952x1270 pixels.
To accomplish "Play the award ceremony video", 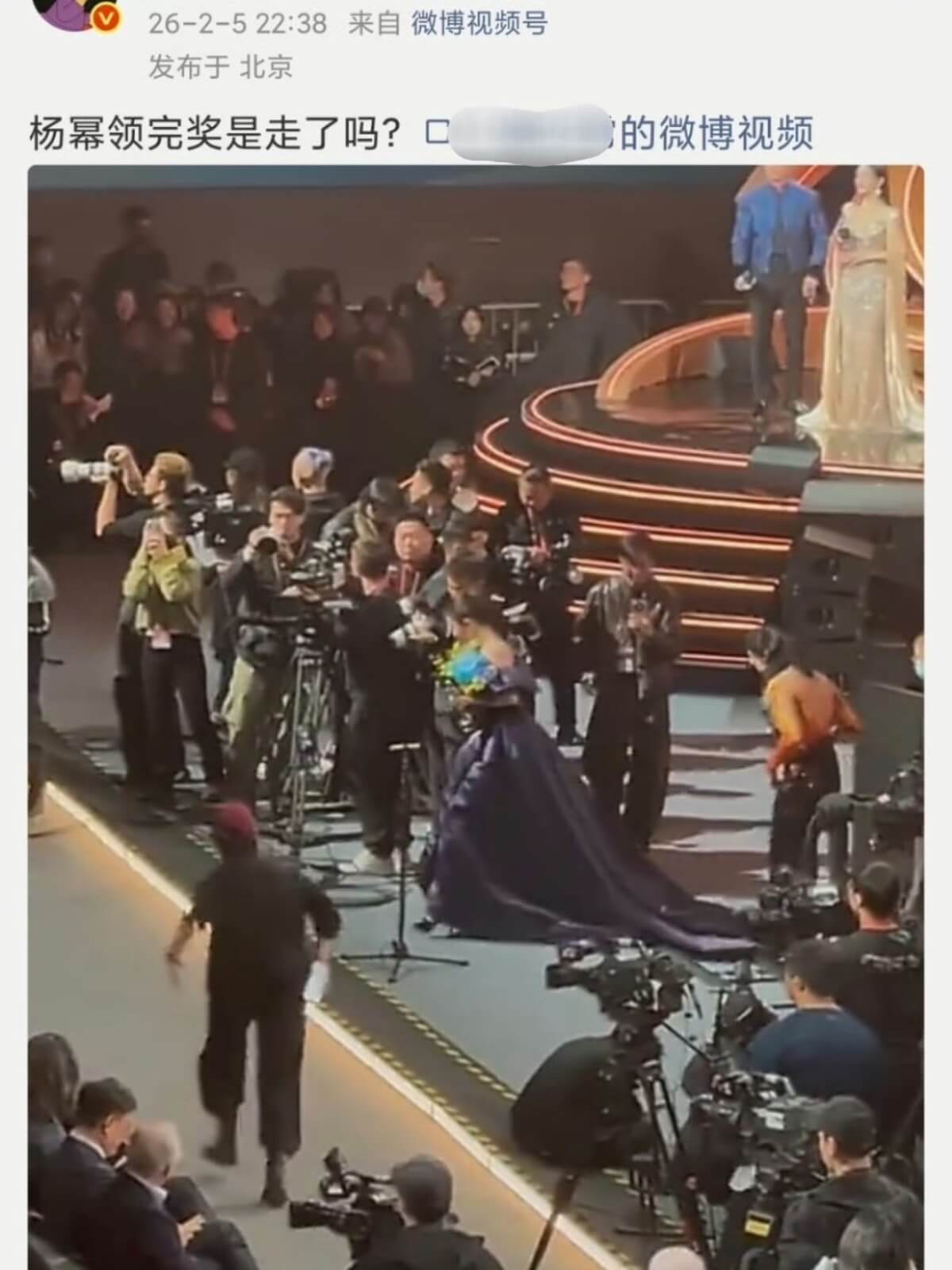I will [476, 714].
